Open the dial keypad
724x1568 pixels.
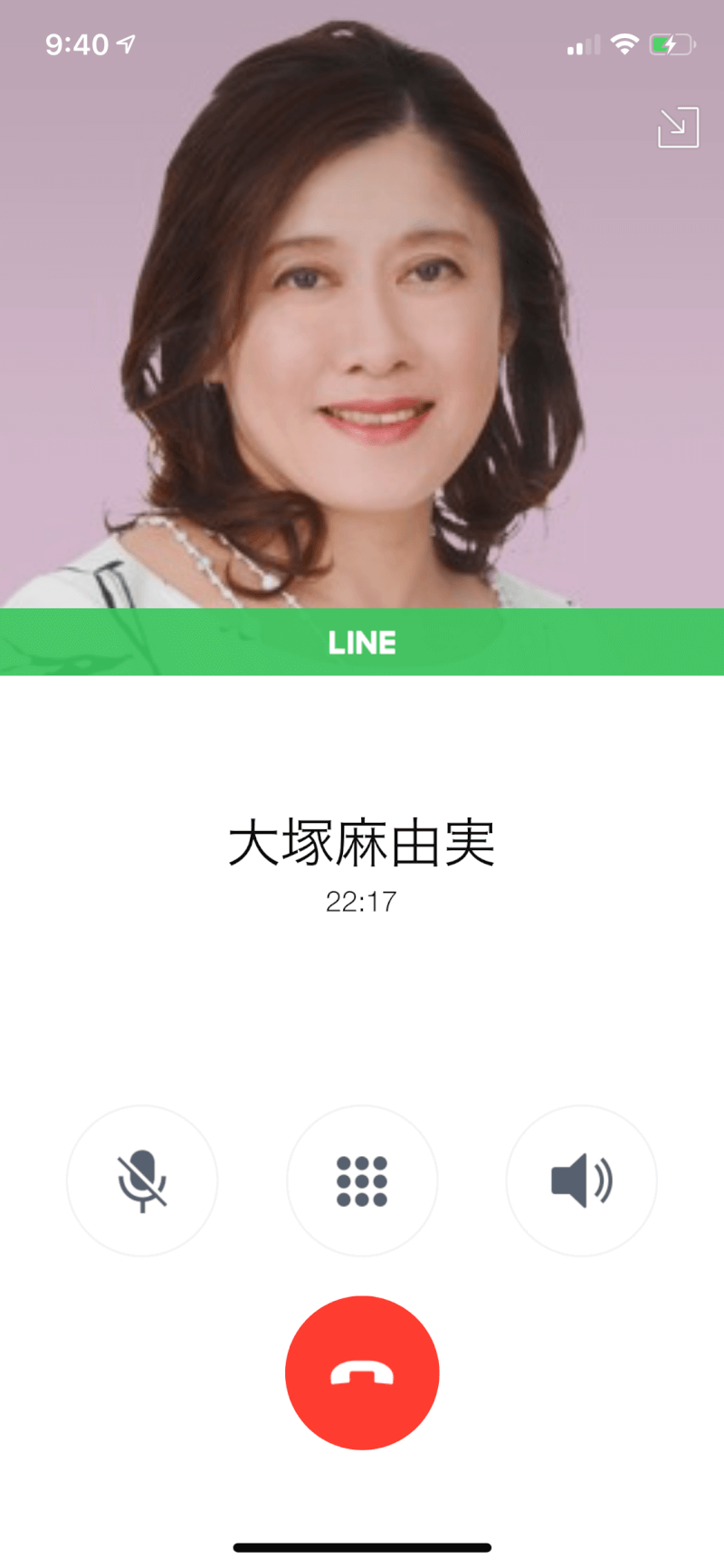point(362,1181)
